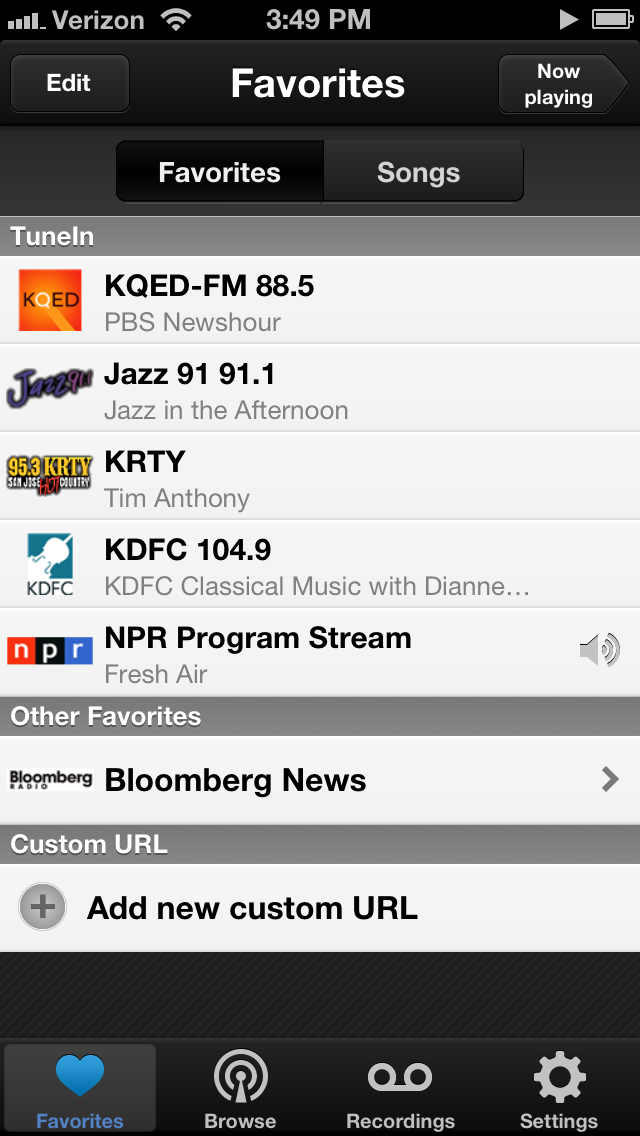The image size is (640, 1136).
Task: Open Bloomberg News favorite
Action: click(x=320, y=780)
